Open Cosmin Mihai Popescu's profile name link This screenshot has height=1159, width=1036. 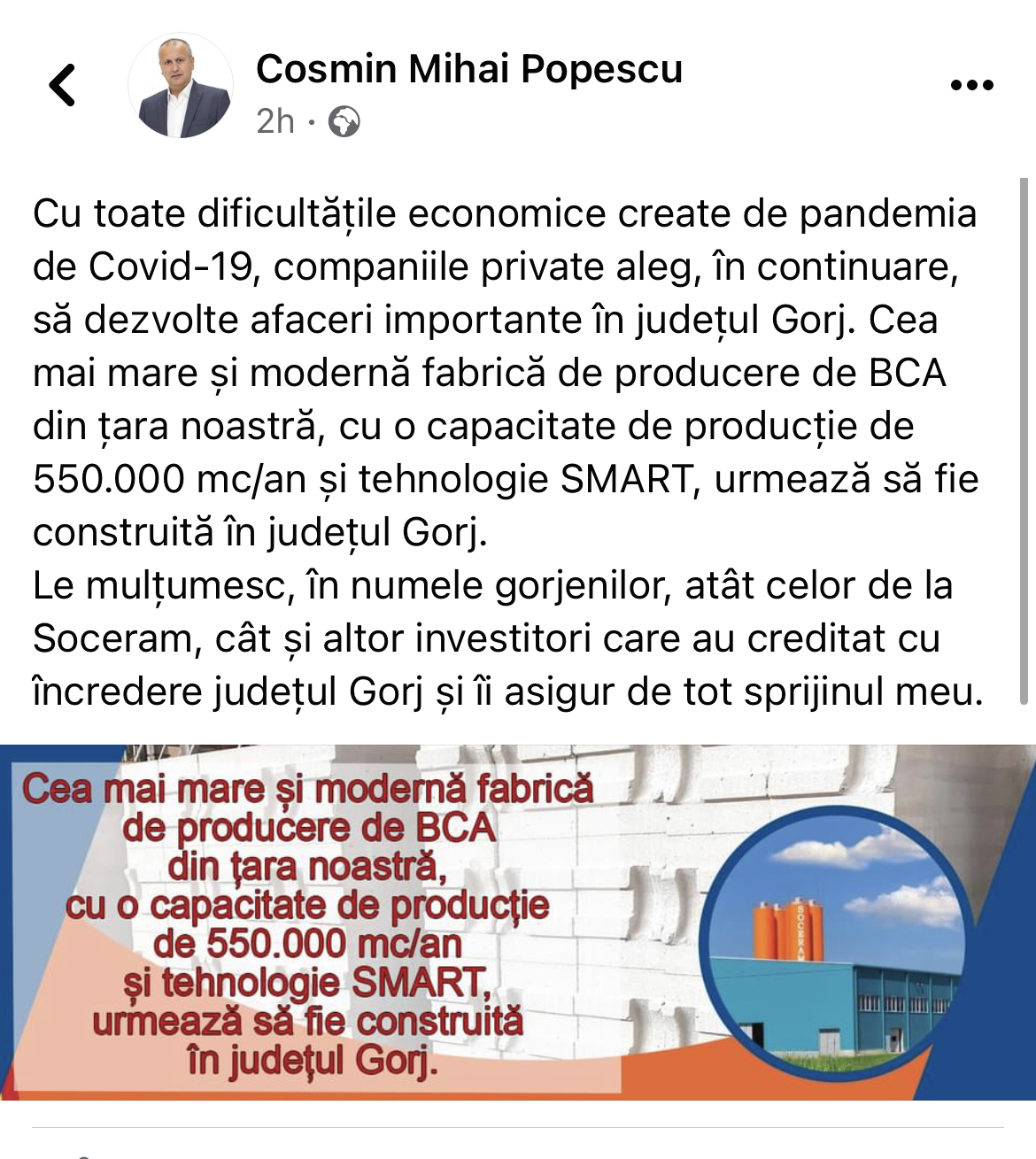(468, 68)
